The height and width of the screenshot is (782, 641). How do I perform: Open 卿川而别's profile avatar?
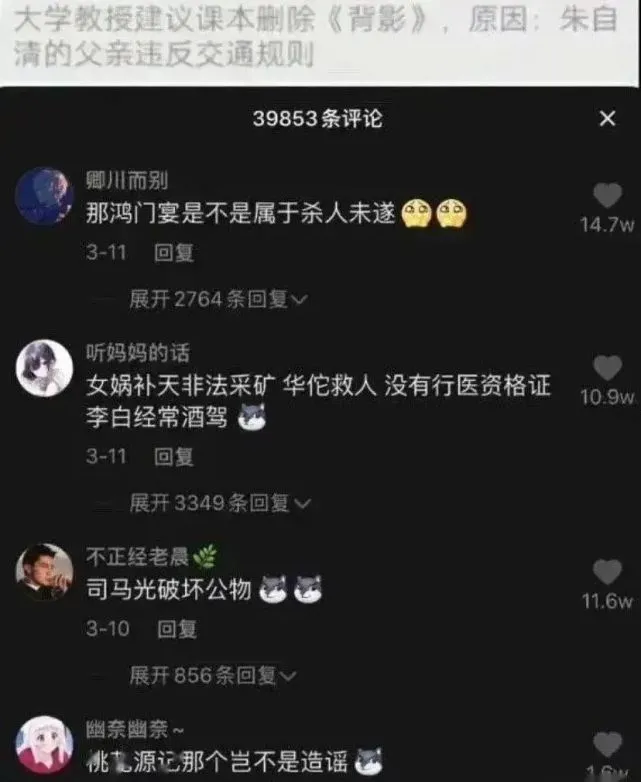[x=45, y=196]
